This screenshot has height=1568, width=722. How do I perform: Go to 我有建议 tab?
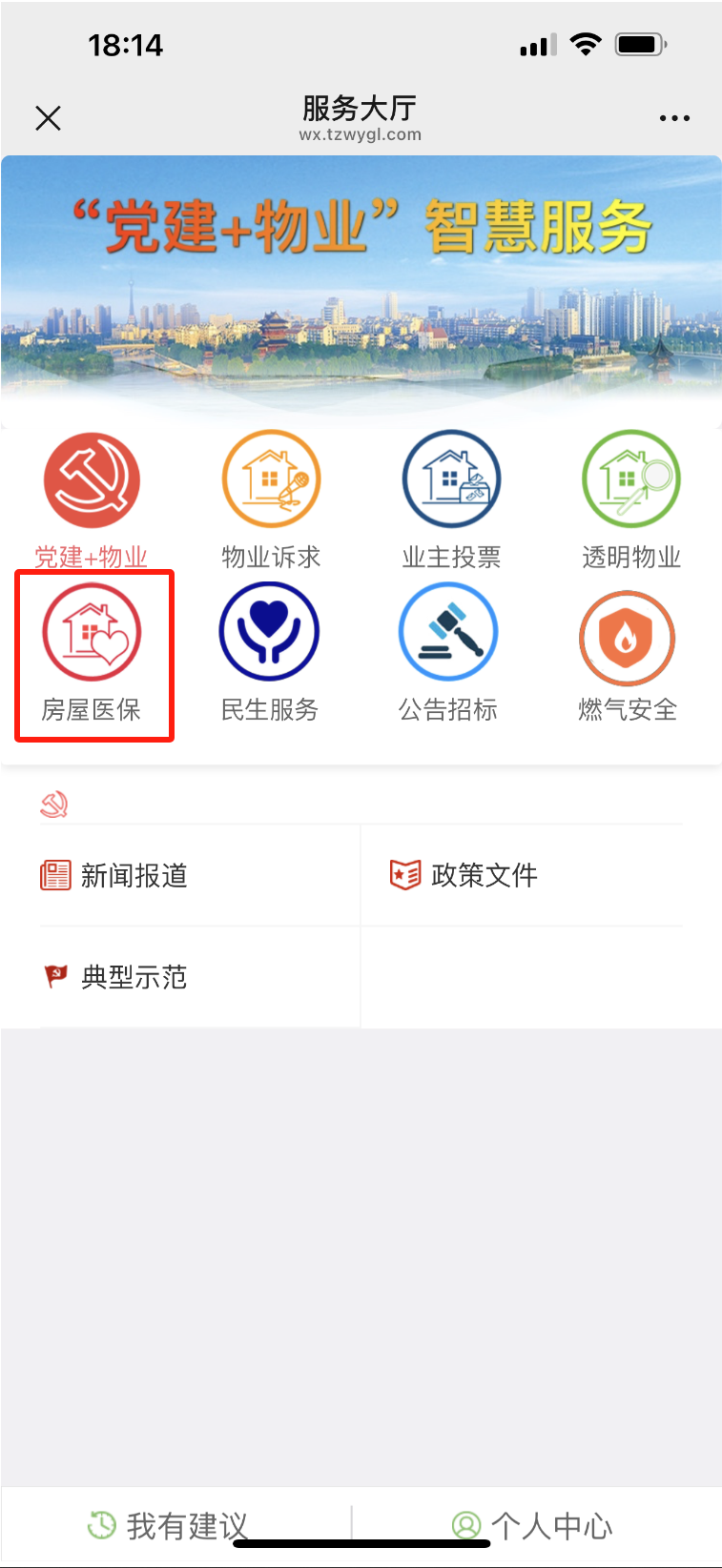point(186,1525)
